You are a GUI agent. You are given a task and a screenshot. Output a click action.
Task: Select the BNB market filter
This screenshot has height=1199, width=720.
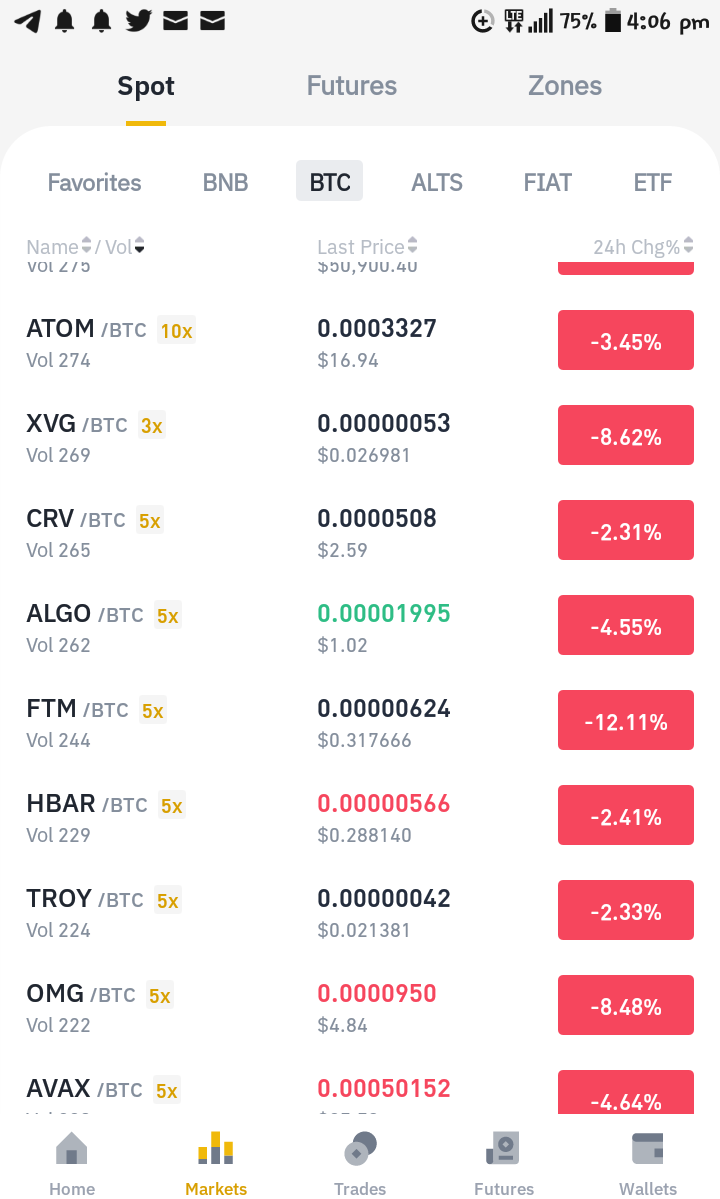225,182
